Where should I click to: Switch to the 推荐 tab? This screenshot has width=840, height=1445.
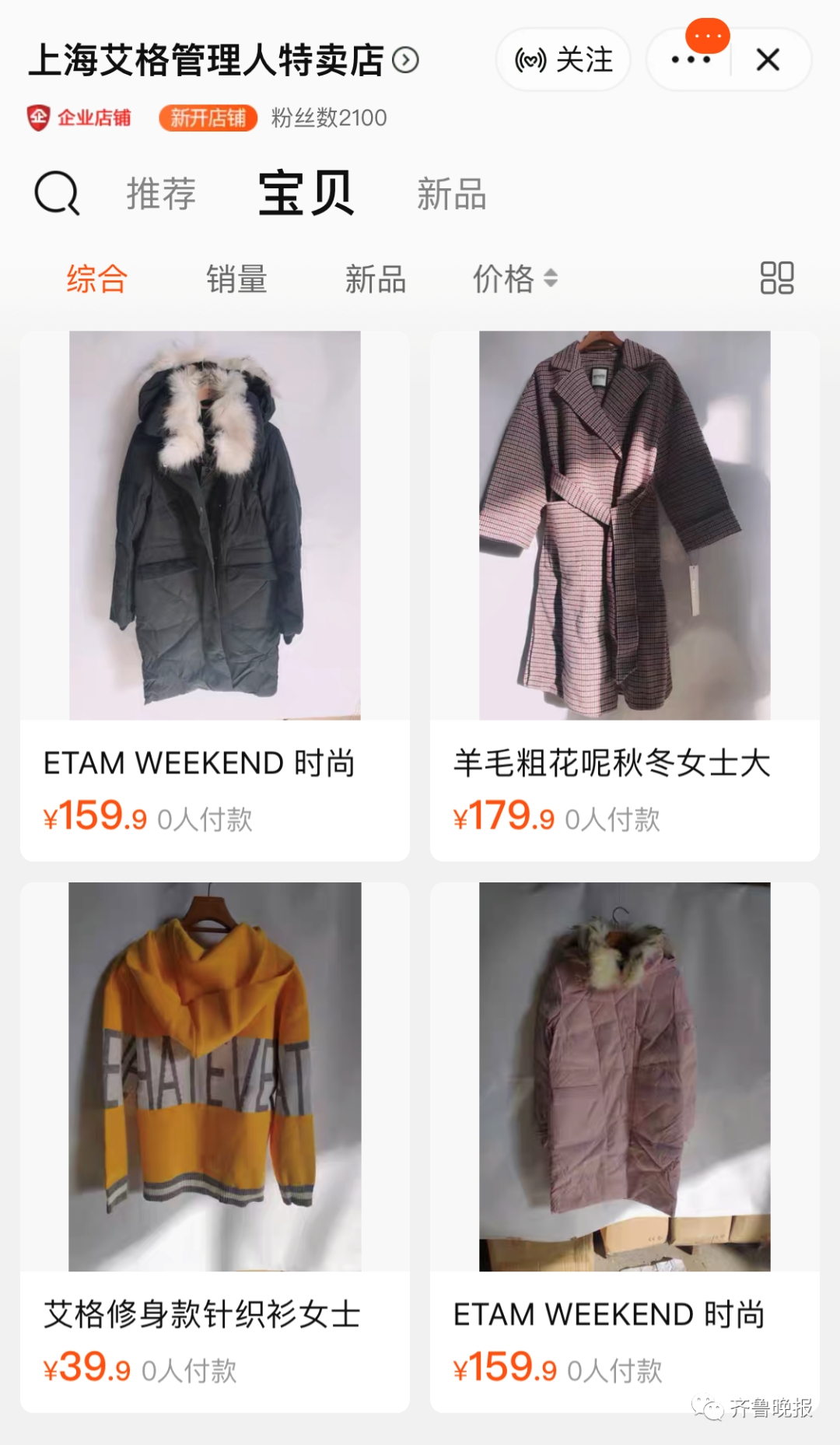pos(161,194)
